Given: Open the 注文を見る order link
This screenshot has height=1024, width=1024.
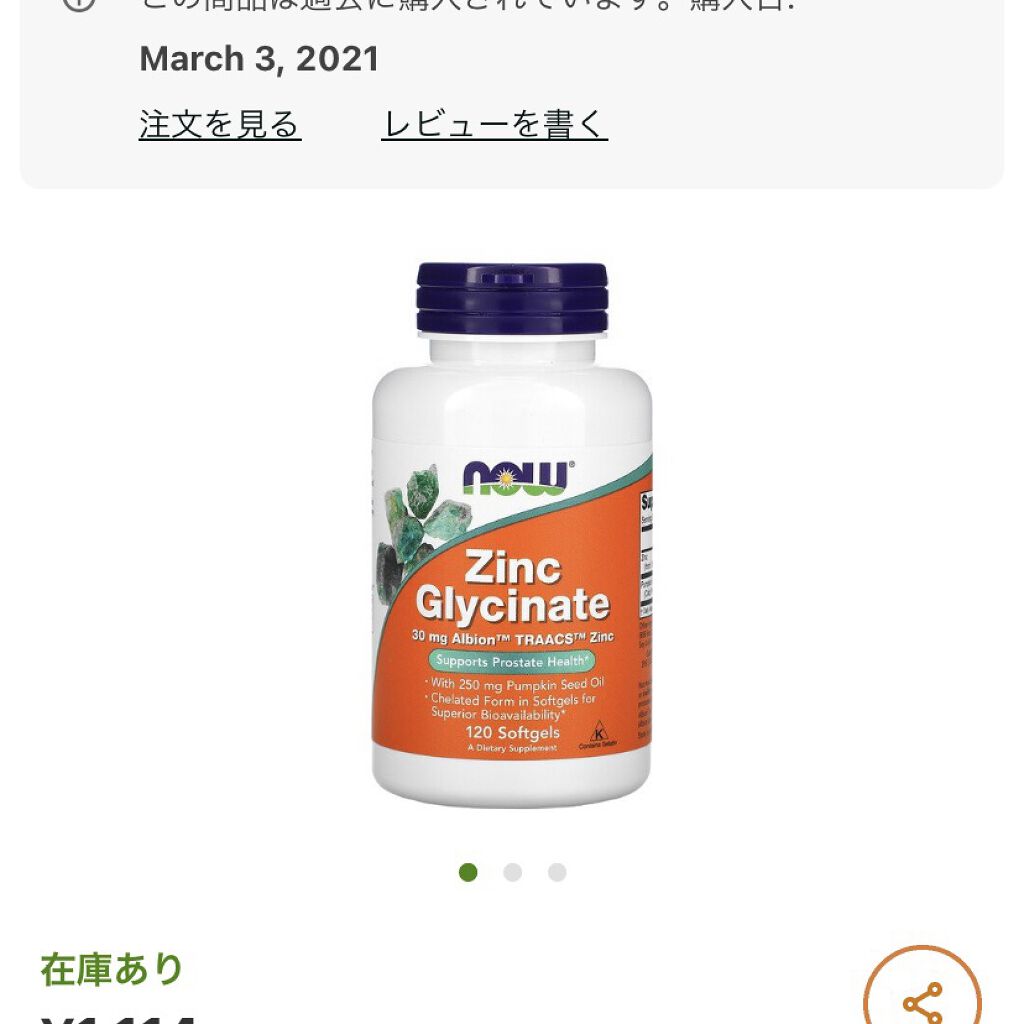Looking at the screenshot, I should click(220, 125).
